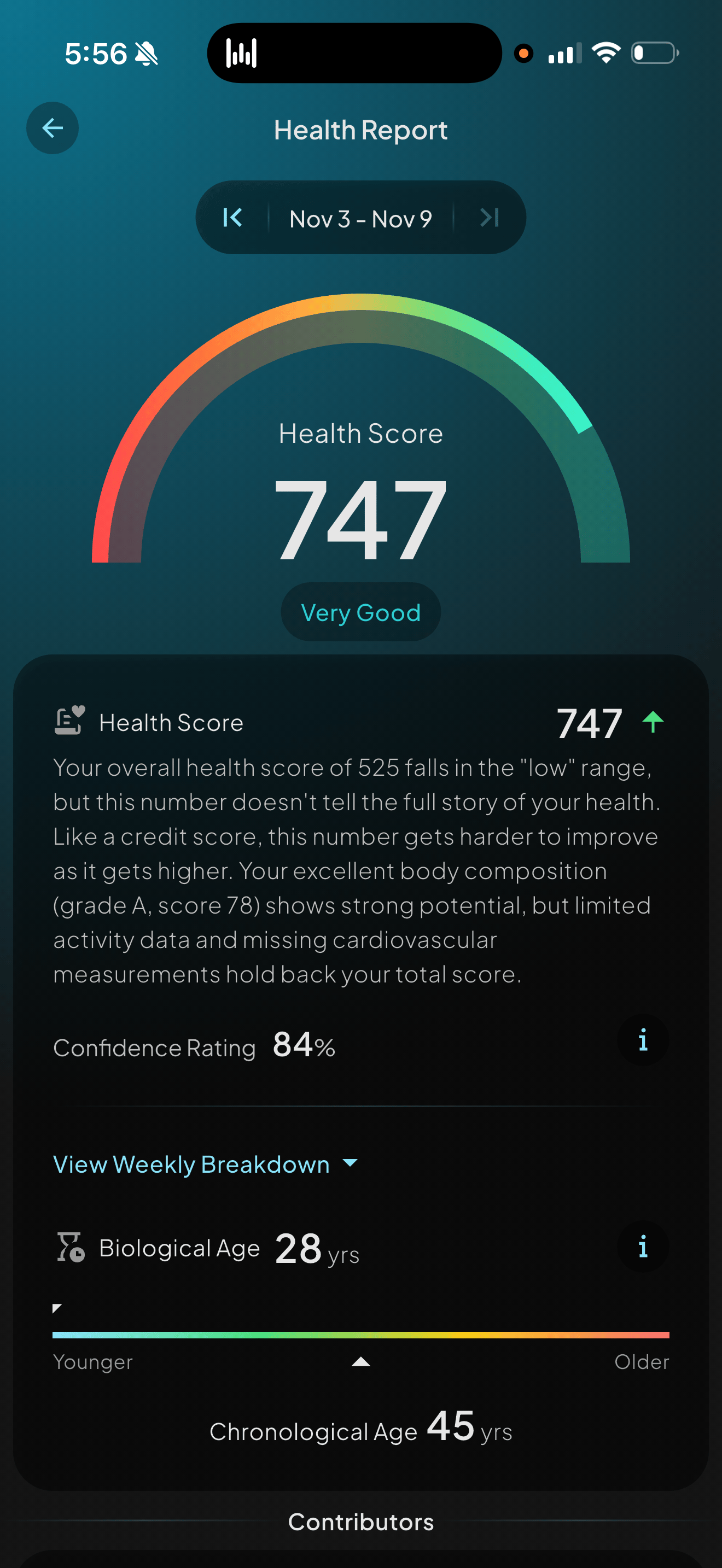Jump to the earliest week
This screenshot has width=722, height=1568.
coord(232,217)
